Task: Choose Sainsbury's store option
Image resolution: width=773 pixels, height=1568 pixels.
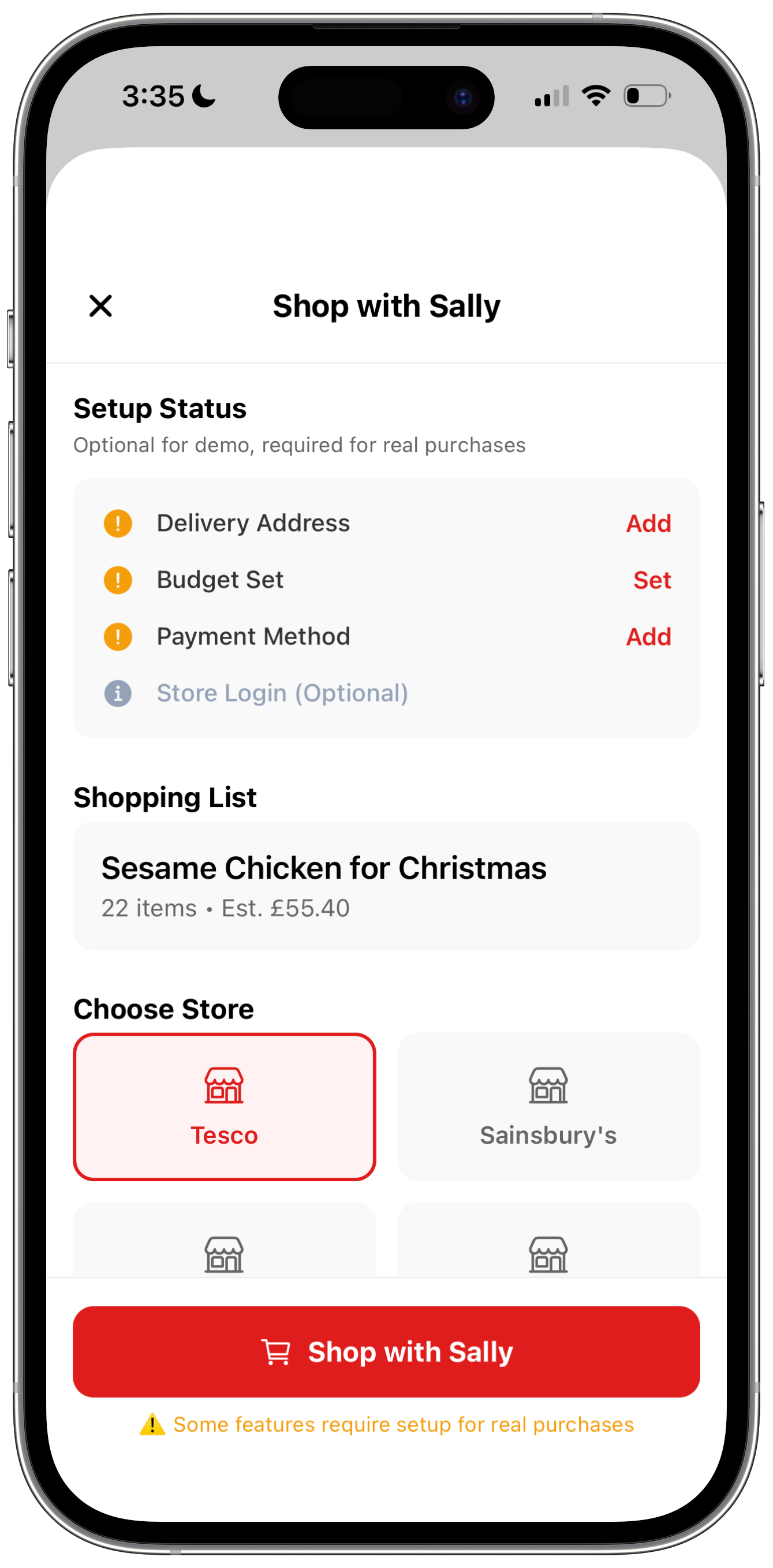Action: [x=548, y=1108]
